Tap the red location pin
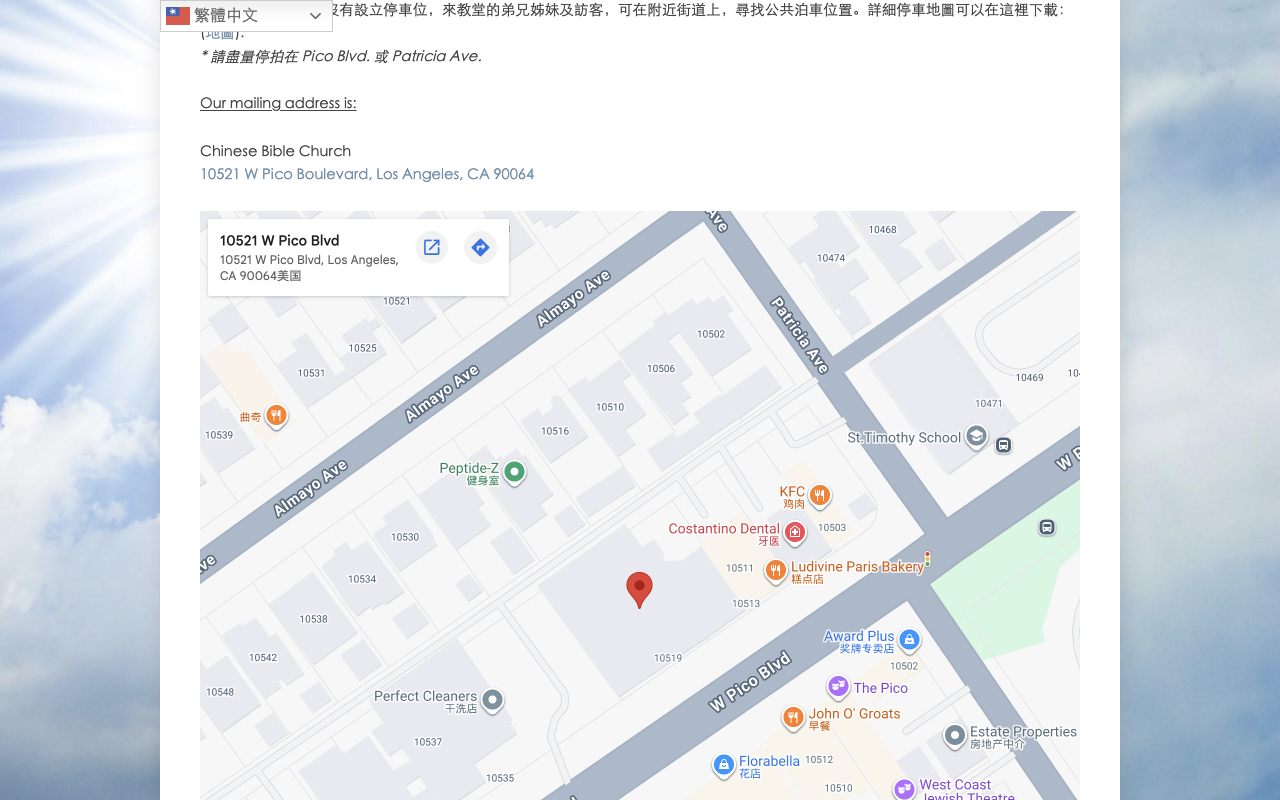The height and width of the screenshot is (800, 1280). click(639, 590)
